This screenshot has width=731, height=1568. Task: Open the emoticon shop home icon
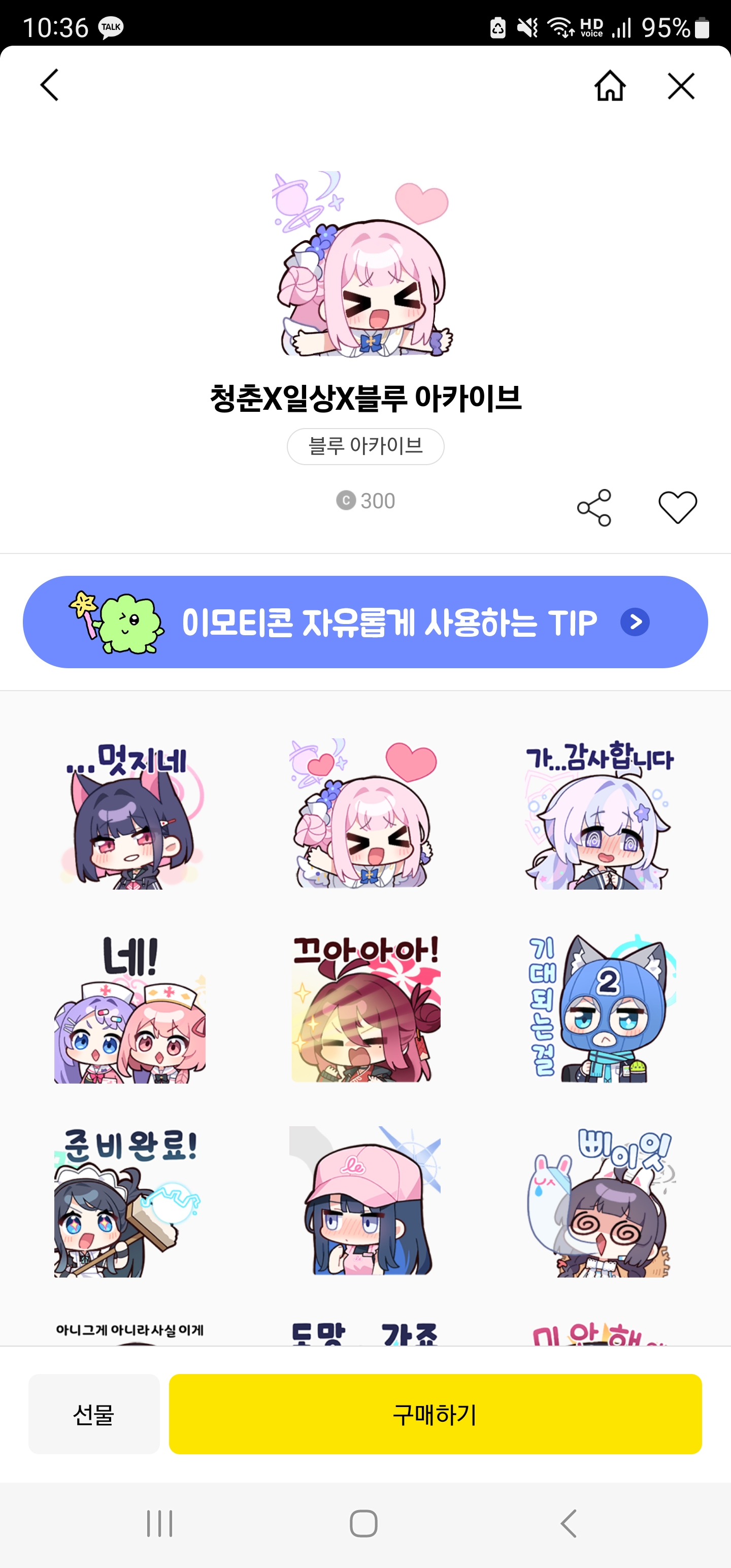click(x=610, y=85)
